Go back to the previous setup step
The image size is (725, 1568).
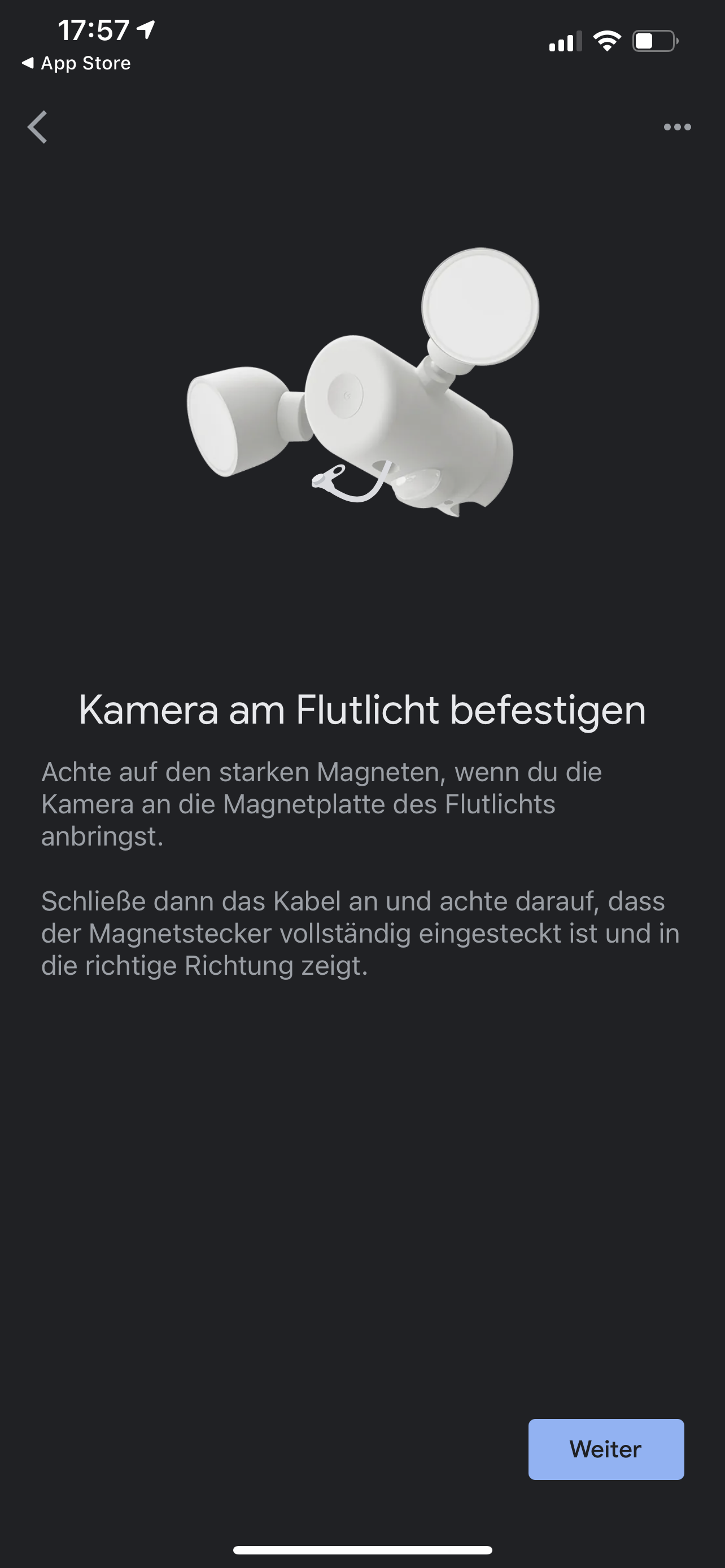tap(38, 126)
